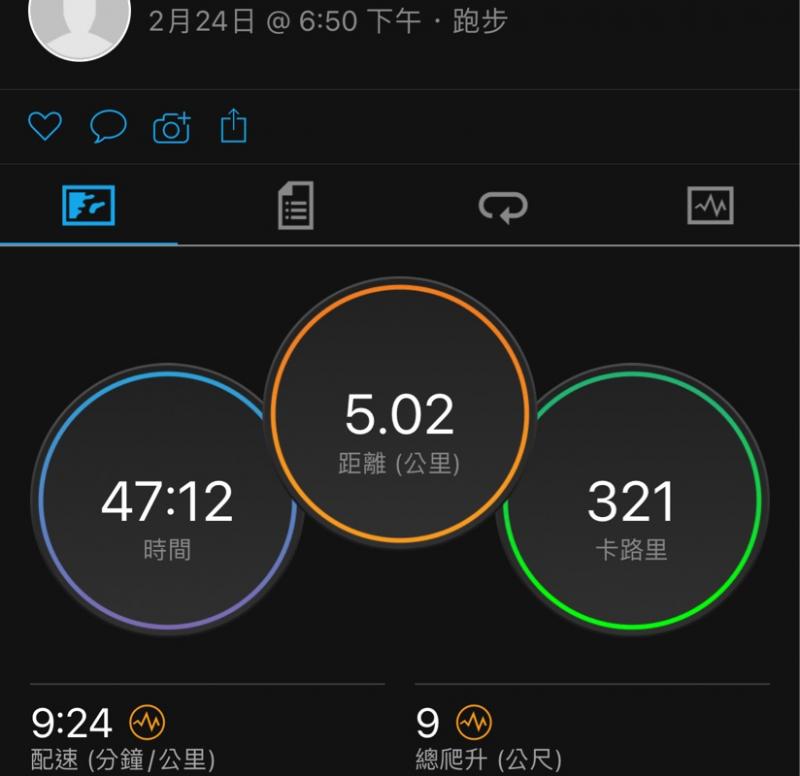Tap the insight icon beside total ascent

pos(474,722)
